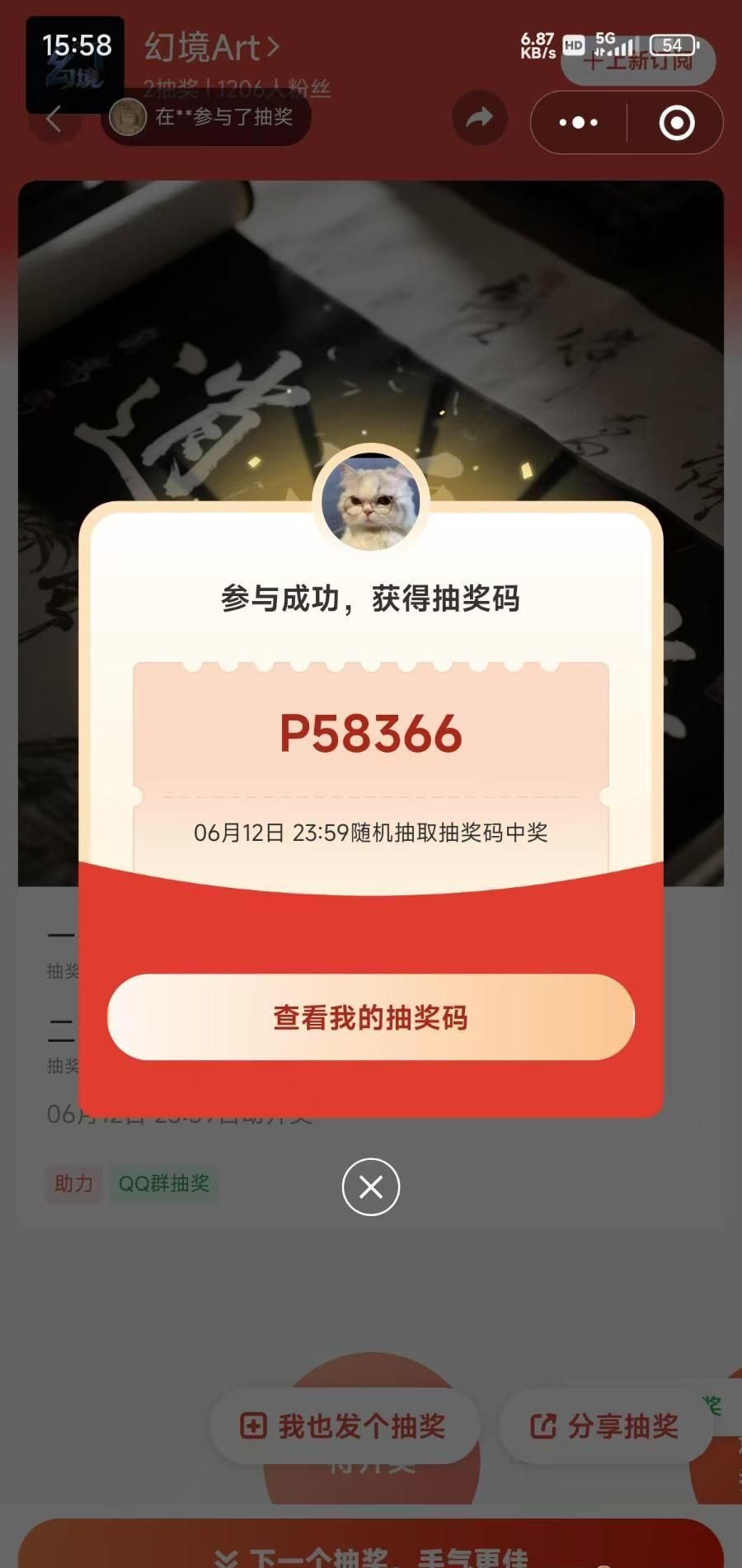Open the mini program more menu
This screenshot has width=742, height=1568.
click(579, 123)
